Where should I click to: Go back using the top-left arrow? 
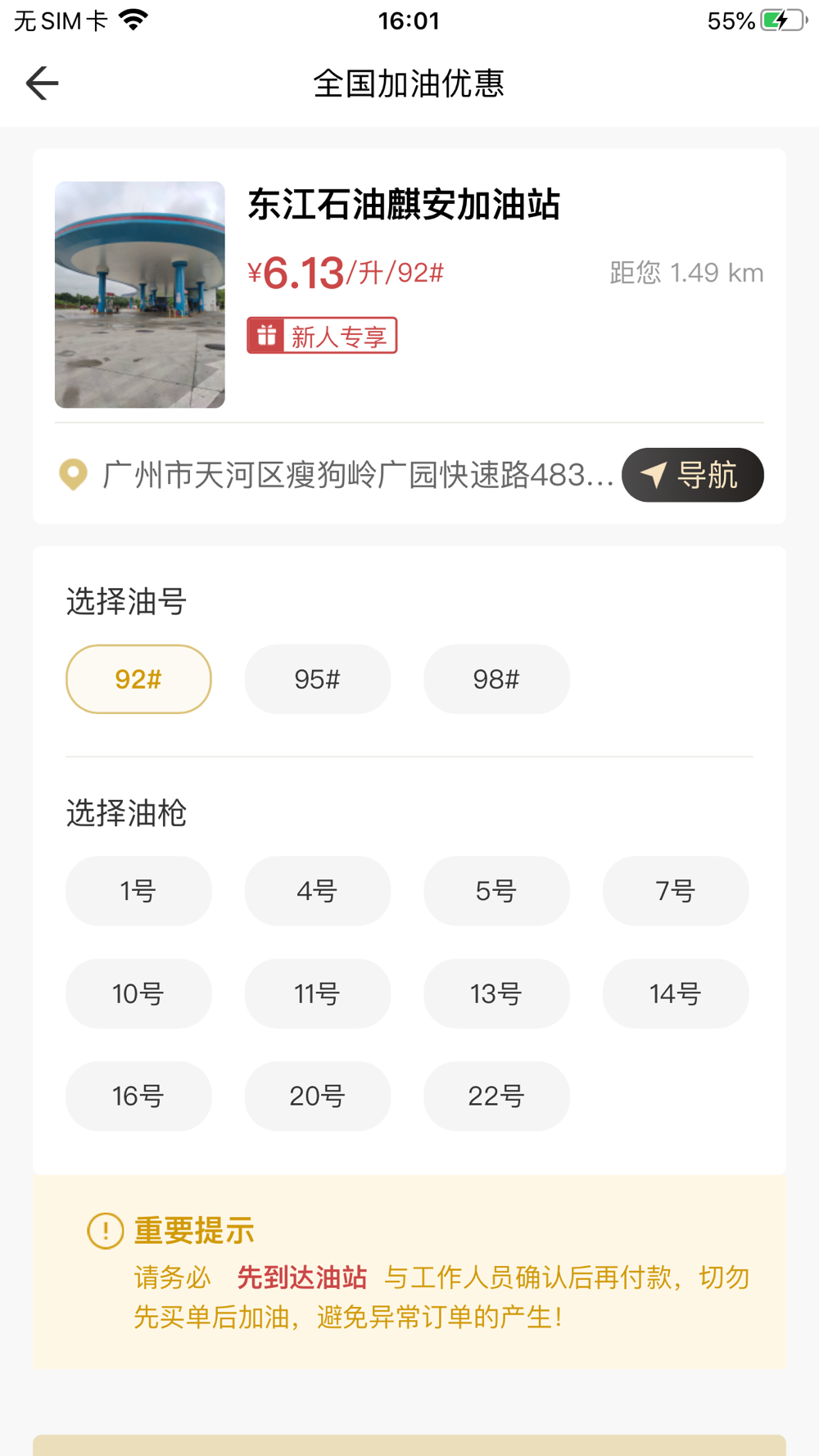click(x=42, y=84)
